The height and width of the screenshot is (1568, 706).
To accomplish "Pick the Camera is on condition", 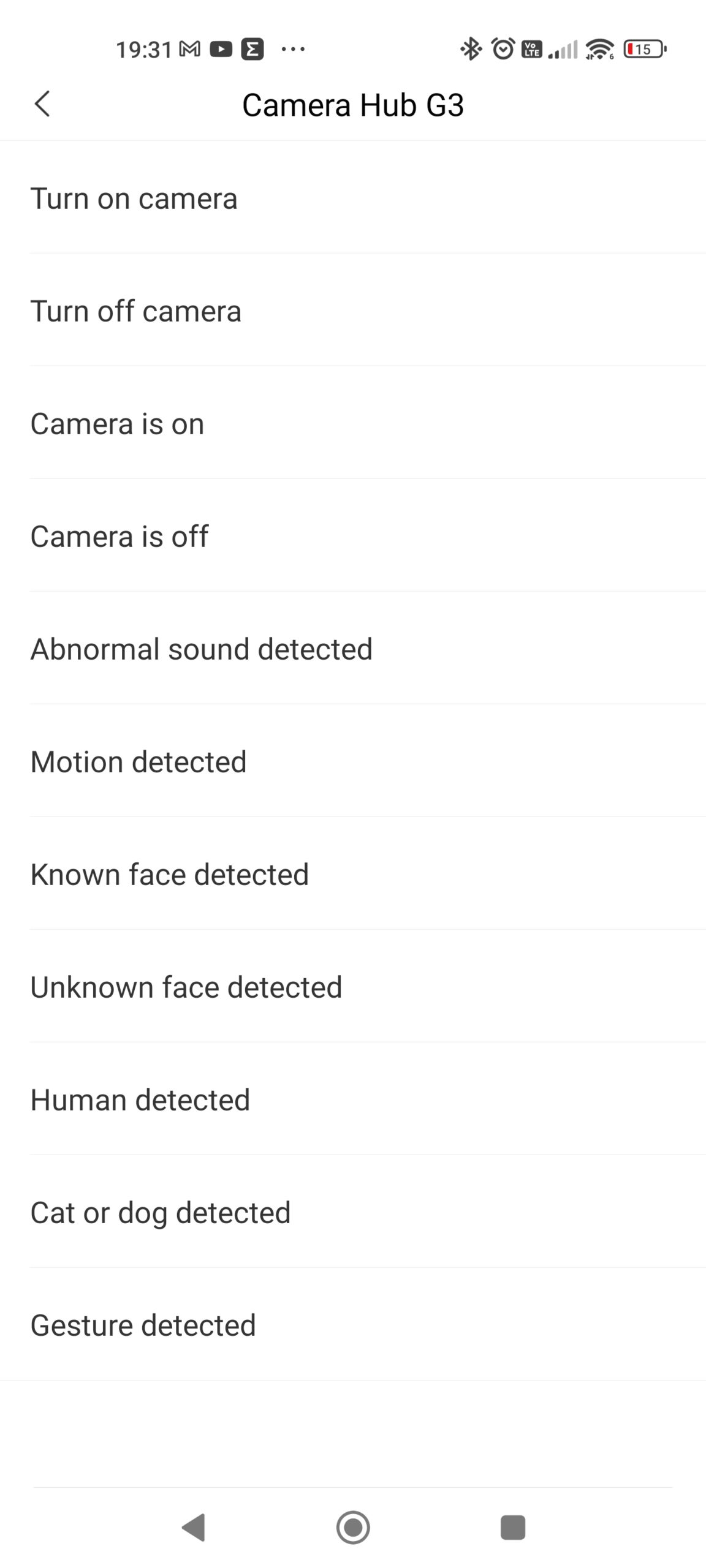I will (353, 423).
